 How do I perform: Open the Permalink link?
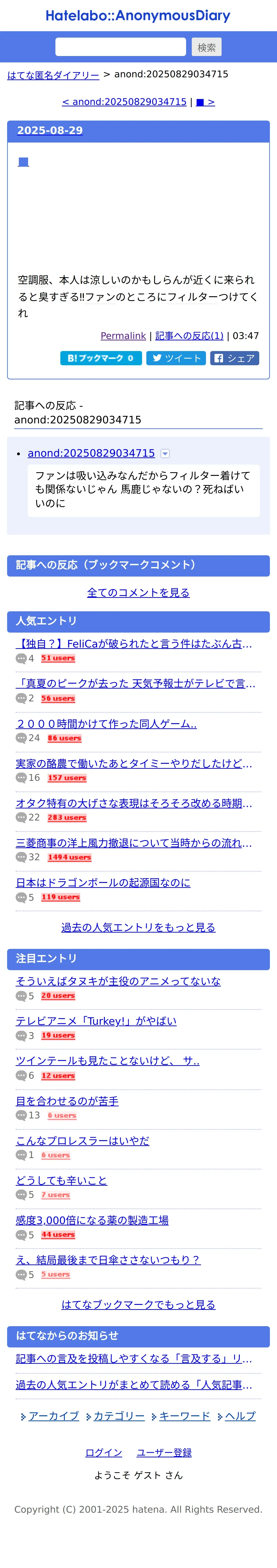click(123, 335)
